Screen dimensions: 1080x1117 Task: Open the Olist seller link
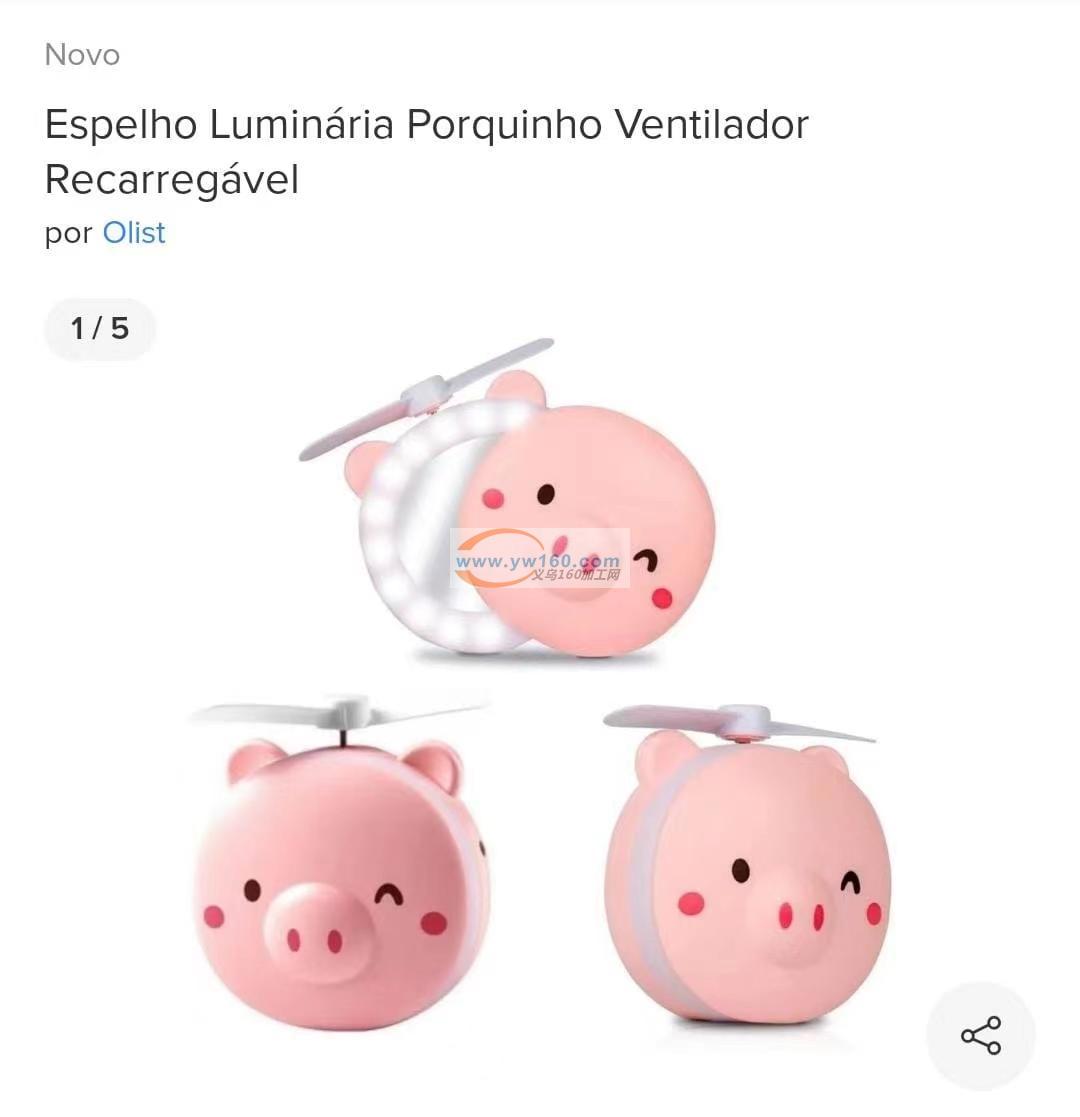tap(134, 233)
